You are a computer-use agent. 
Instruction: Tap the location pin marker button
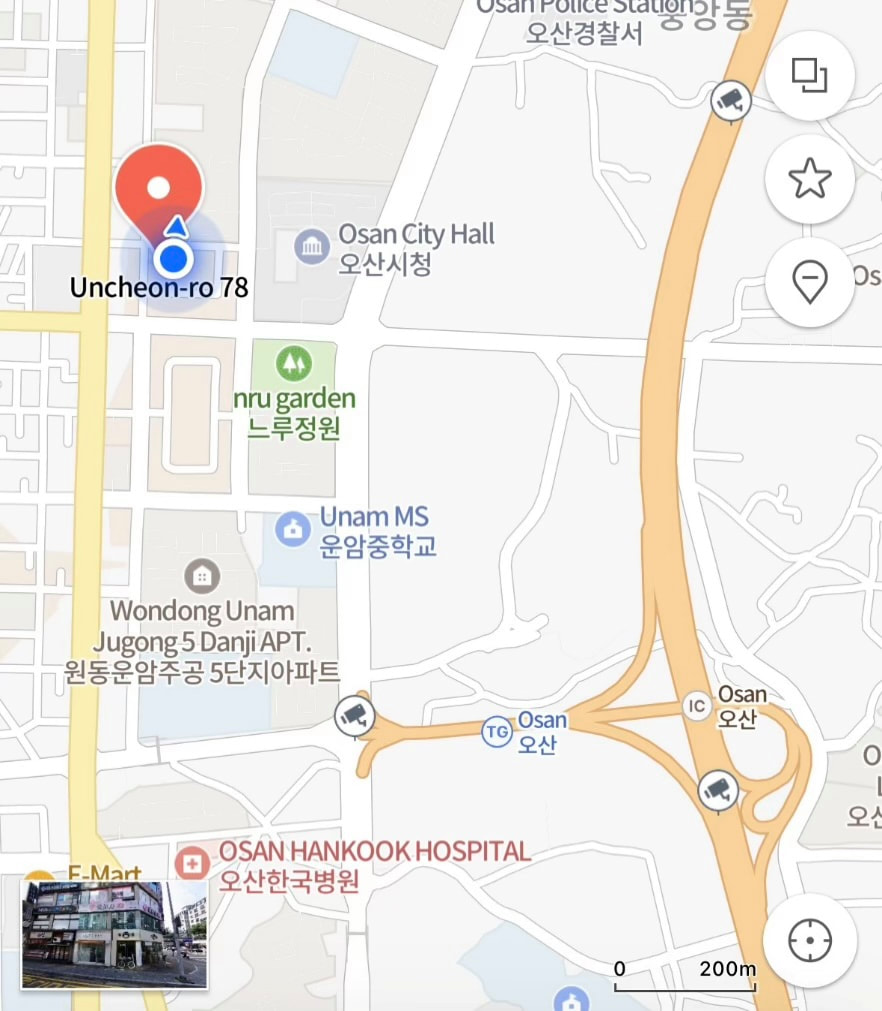[x=809, y=283]
